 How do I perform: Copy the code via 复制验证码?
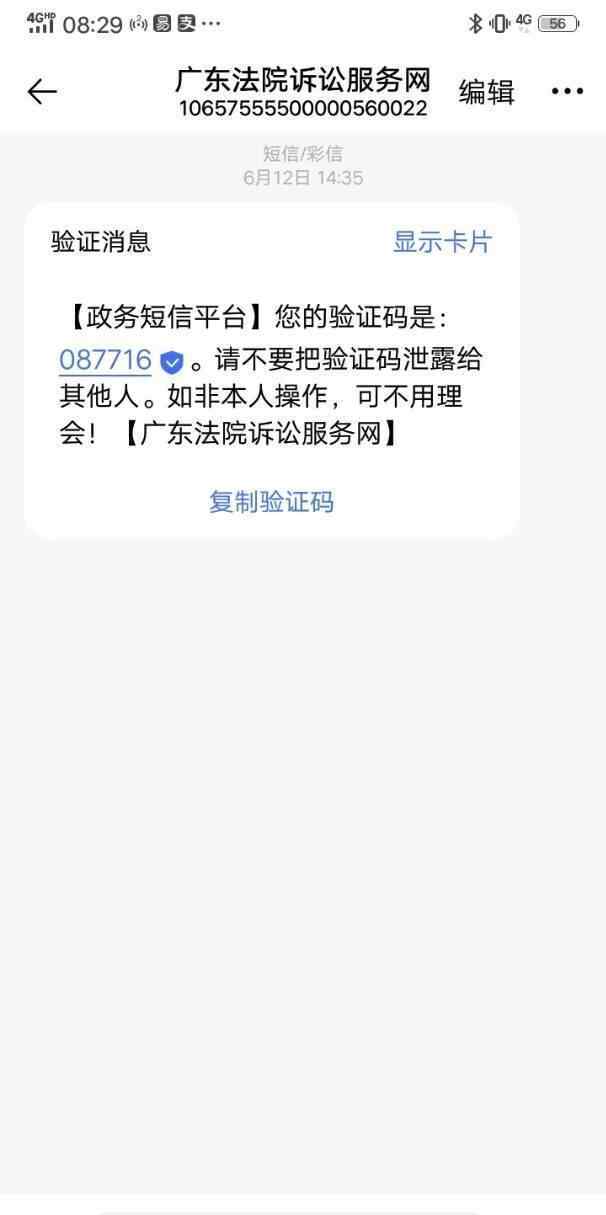click(x=271, y=502)
